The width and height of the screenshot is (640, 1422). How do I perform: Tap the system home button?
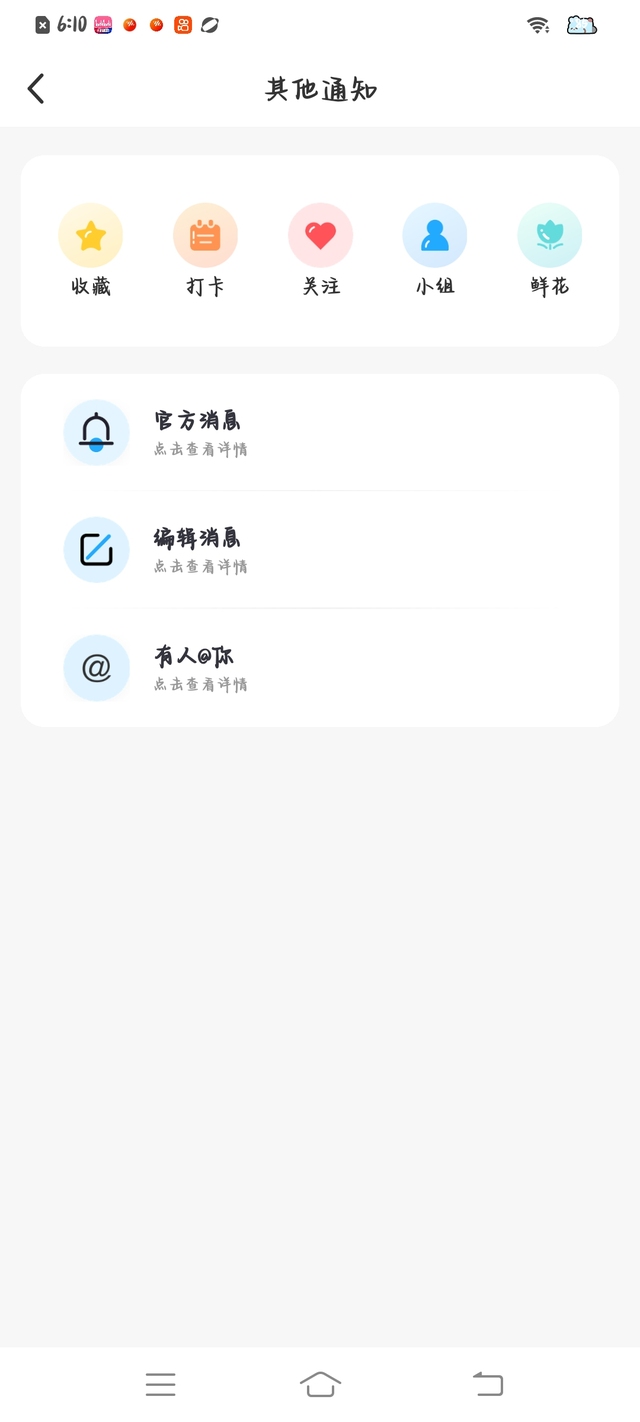click(320, 1384)
